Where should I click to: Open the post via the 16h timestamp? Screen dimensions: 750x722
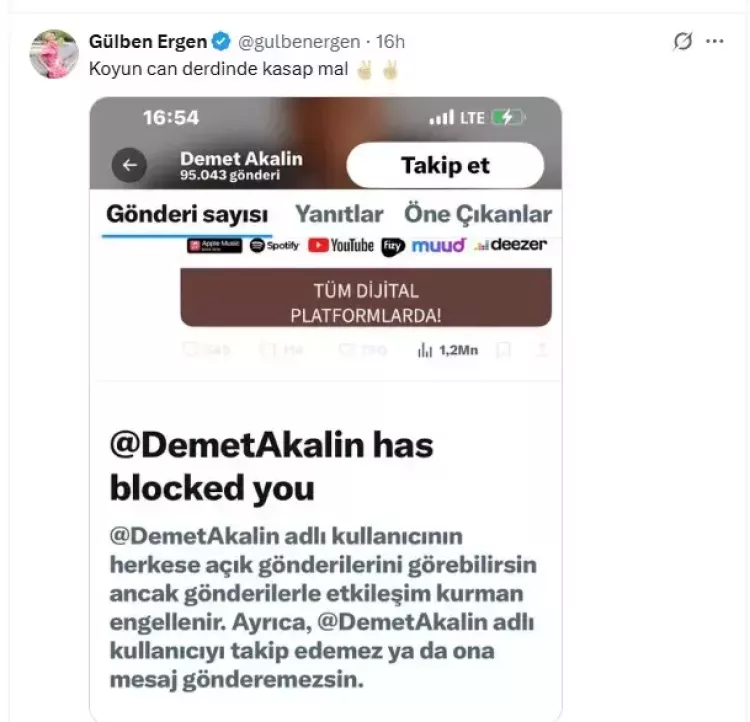[391, 42]
